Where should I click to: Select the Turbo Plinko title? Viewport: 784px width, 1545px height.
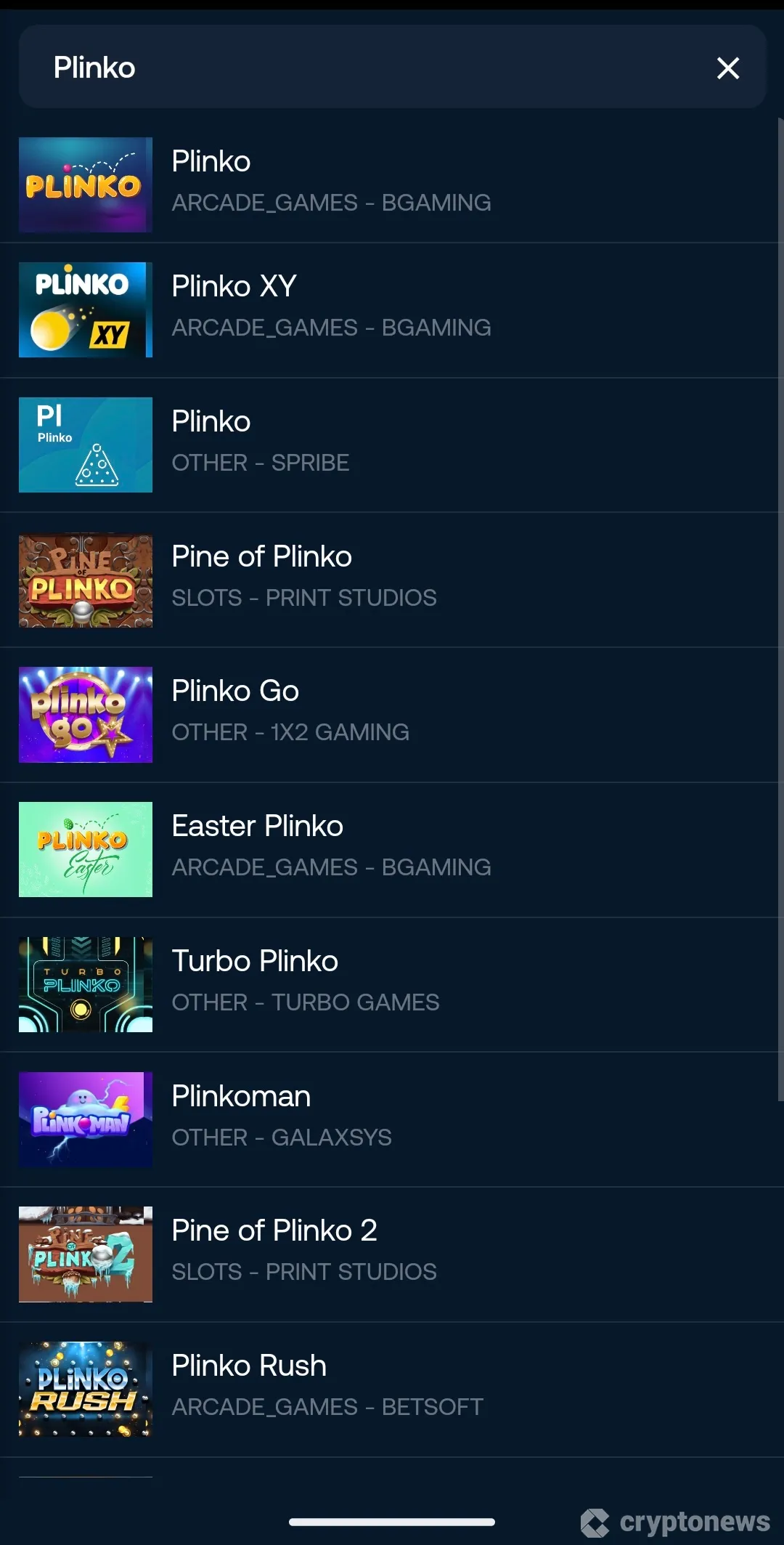coord(255,960)
